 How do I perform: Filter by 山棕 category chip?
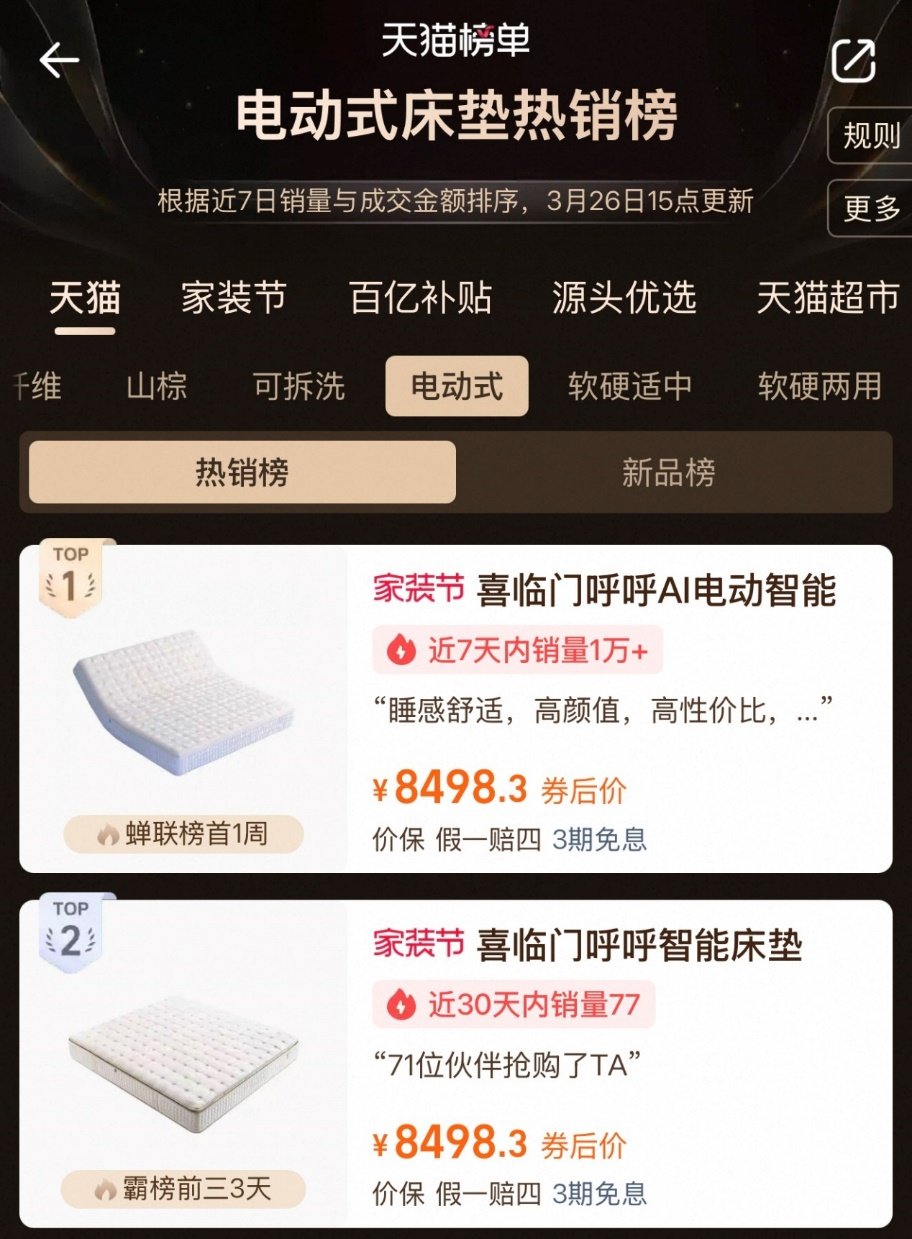pyautogui.click(x=156, y=386)
